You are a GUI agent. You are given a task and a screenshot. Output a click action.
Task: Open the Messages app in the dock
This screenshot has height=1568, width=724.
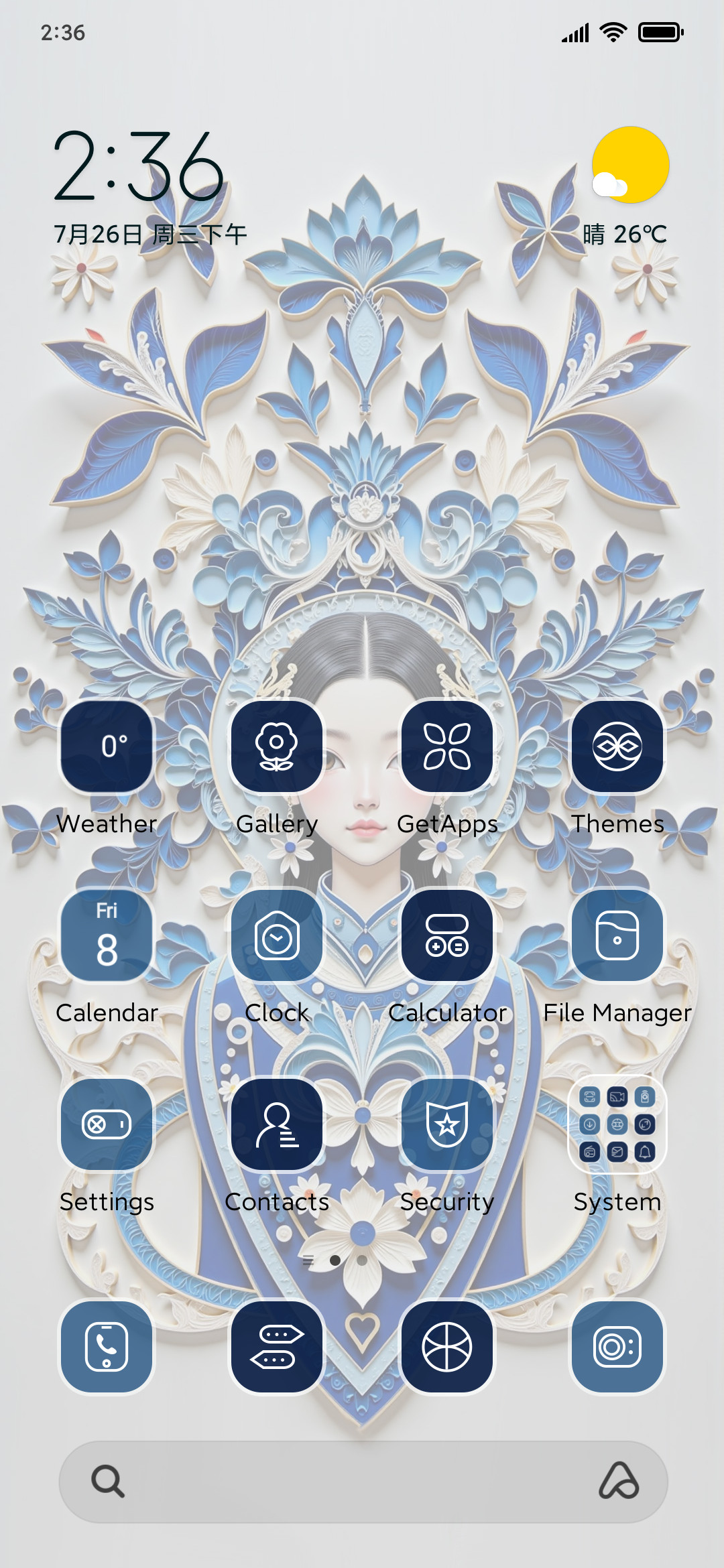[x=277, y=1347]
